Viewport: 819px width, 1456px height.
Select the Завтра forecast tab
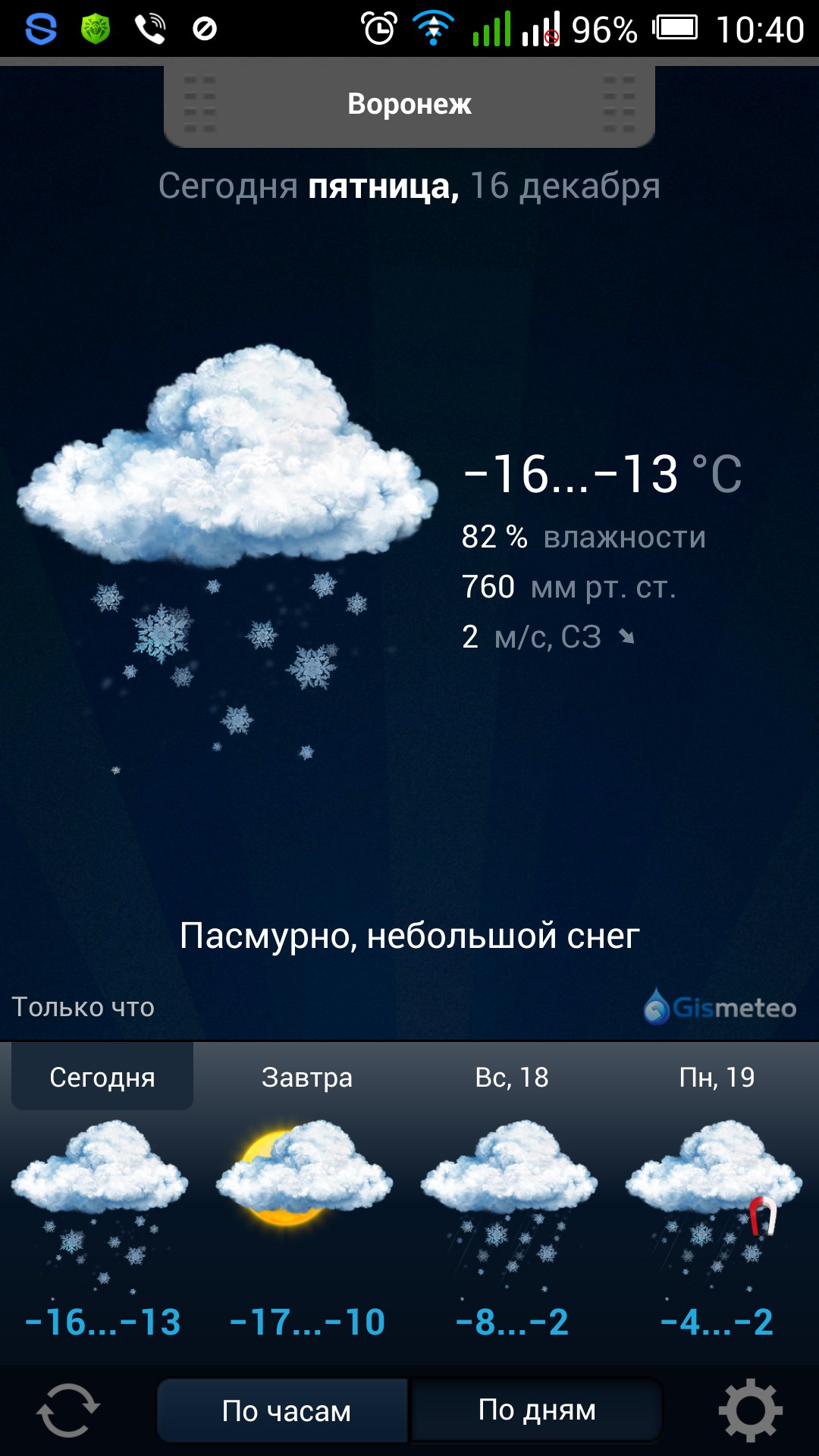(307, 1078)
